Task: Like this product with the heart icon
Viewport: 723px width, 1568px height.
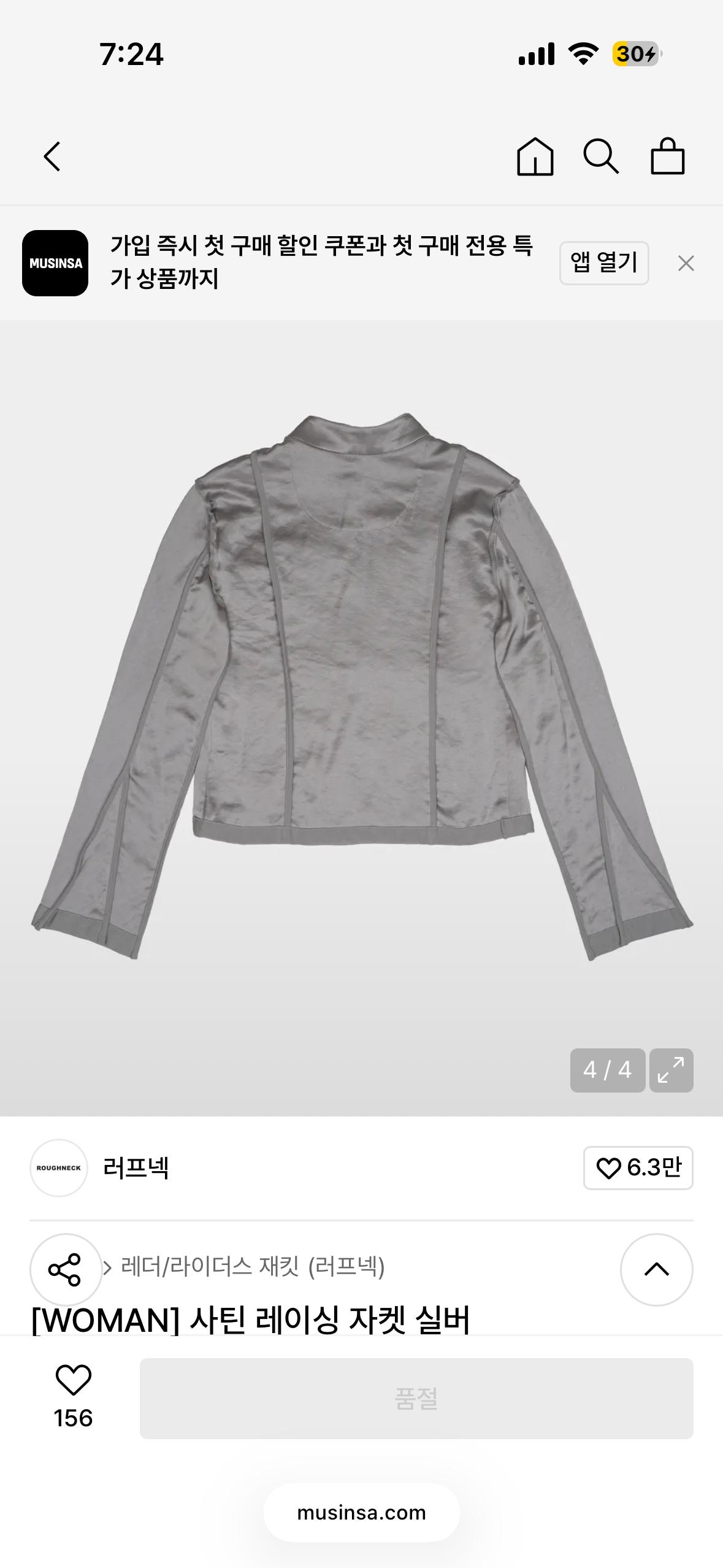Action: pyautogui.click(x=73, y=1381)
